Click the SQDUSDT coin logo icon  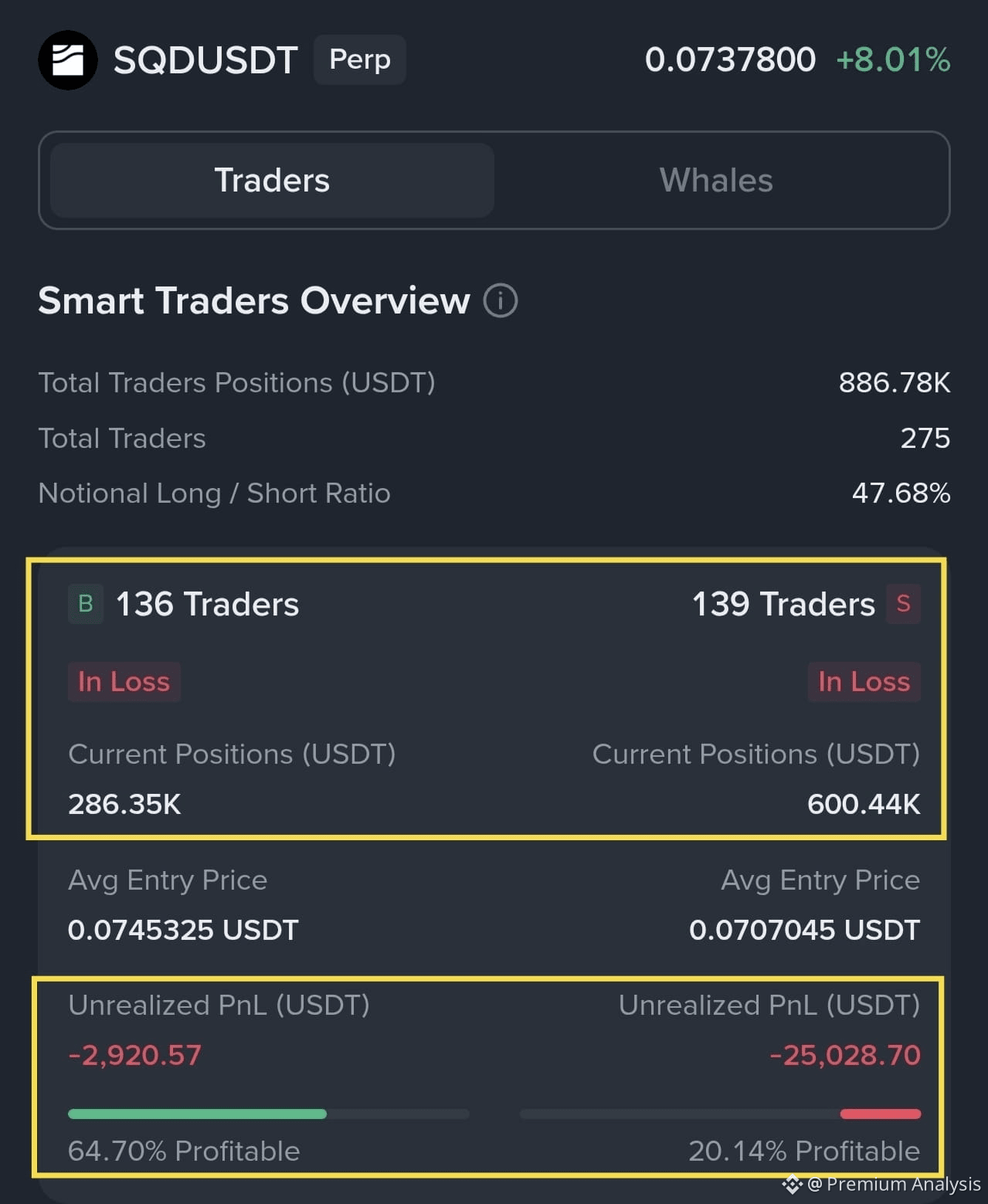tap(68, 59)
